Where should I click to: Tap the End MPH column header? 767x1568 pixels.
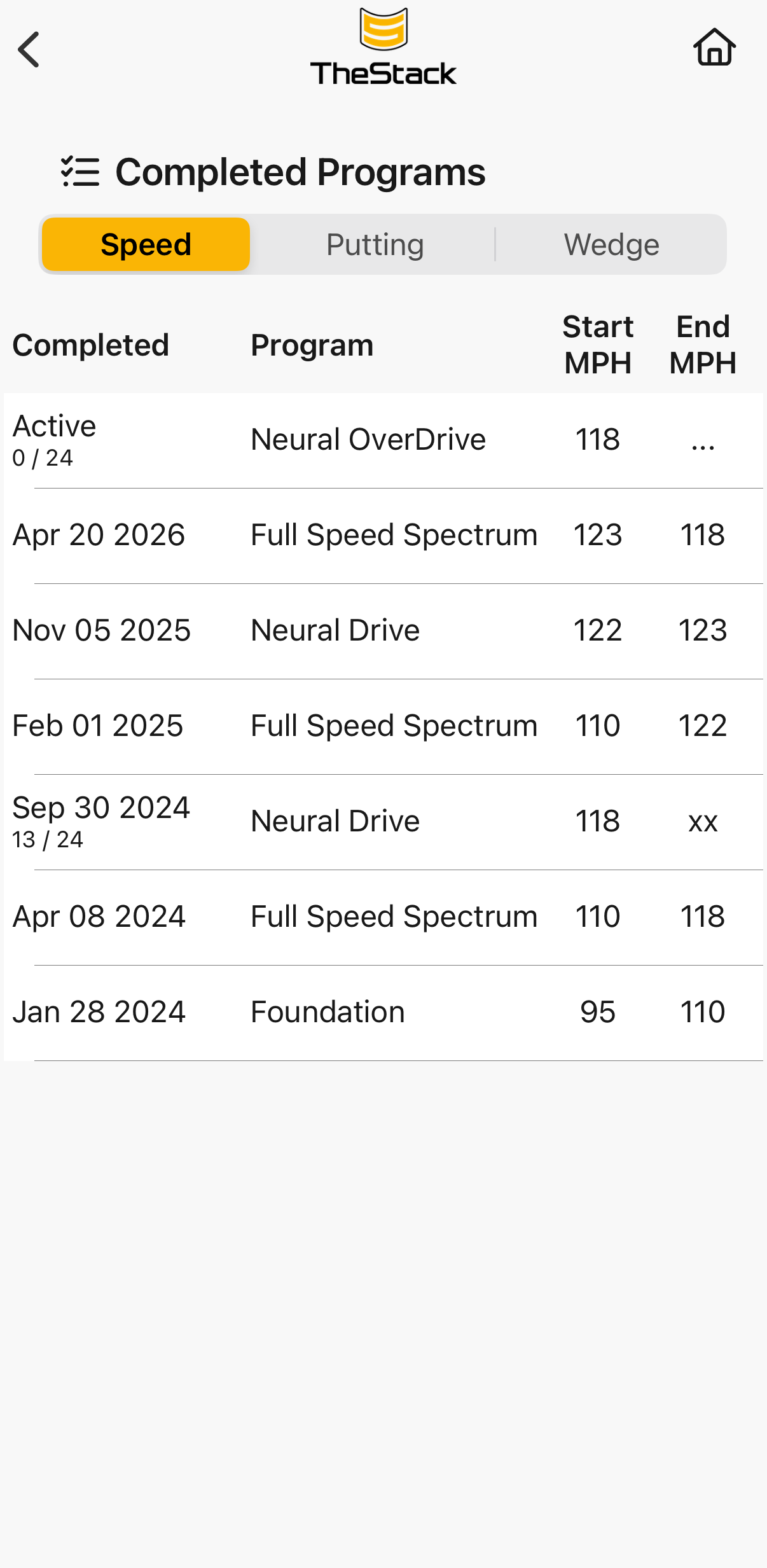point(702,344)
